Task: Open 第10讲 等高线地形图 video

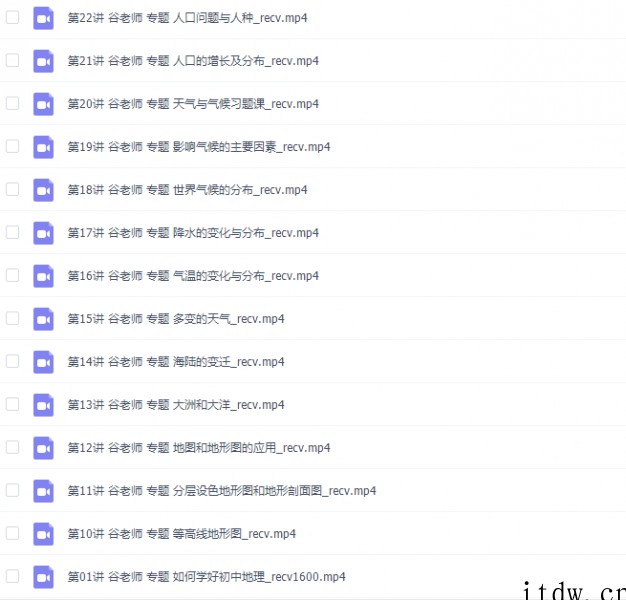Action: (182, 534)
